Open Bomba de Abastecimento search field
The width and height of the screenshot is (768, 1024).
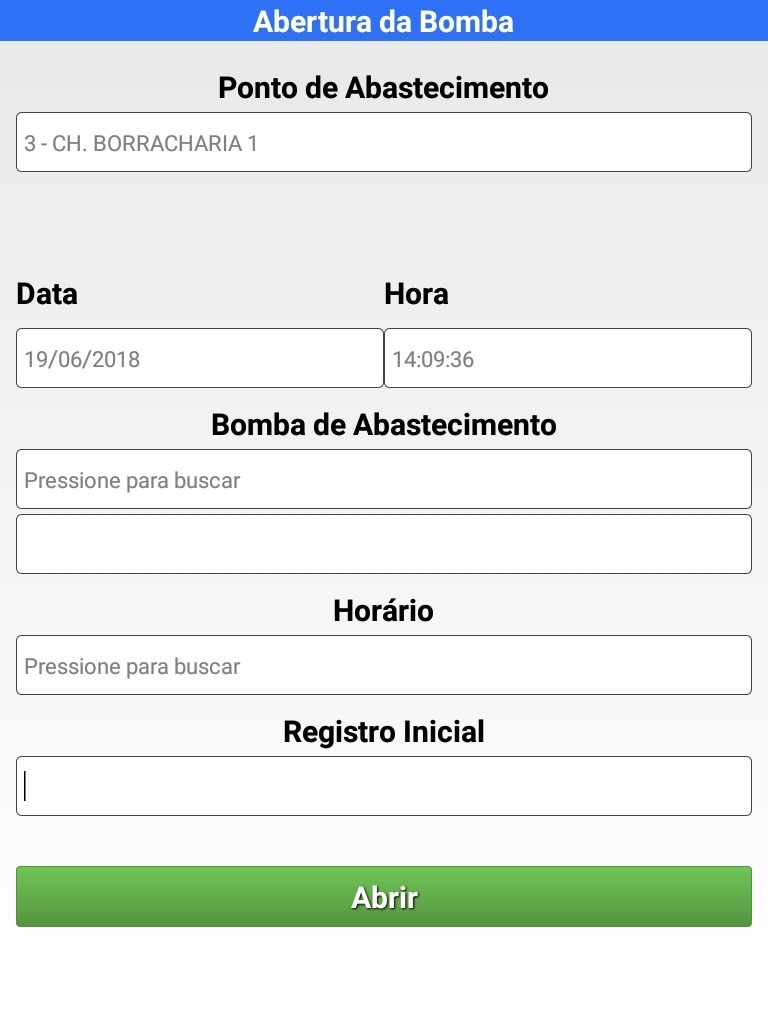click(x=384, y=479)
